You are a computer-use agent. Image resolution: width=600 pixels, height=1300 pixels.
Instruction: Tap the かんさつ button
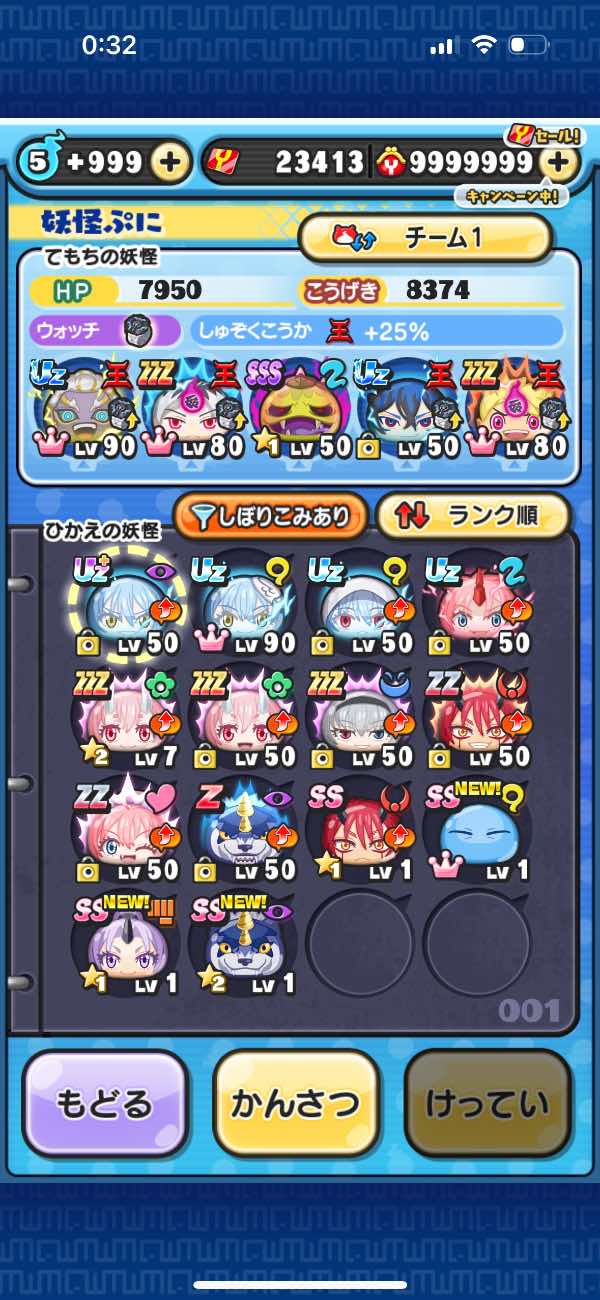point(295,1104)
